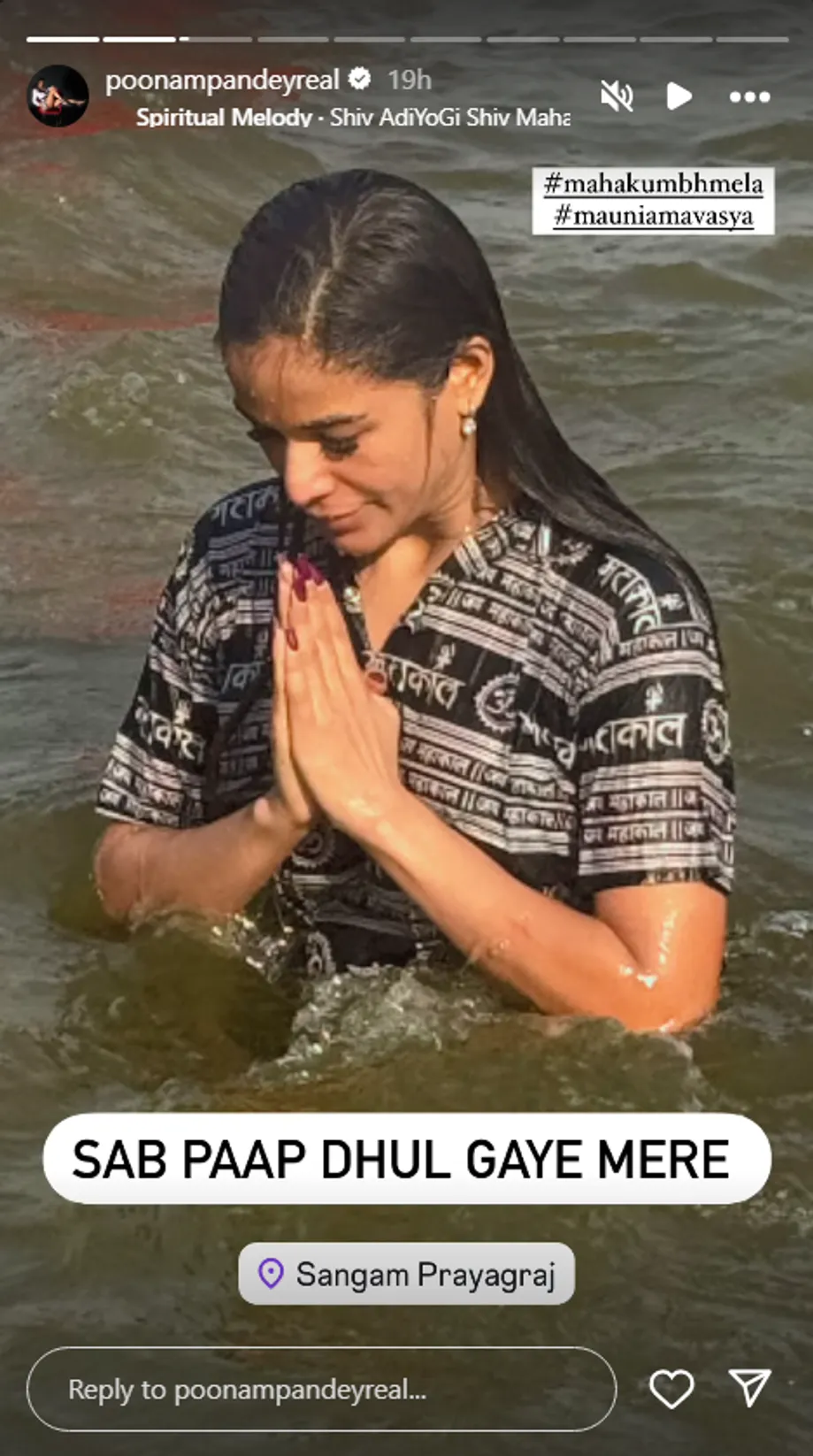Viewport: 813px width, 1456px height.
Task: Unmute the story sound
Action: (x=617, y=96)
